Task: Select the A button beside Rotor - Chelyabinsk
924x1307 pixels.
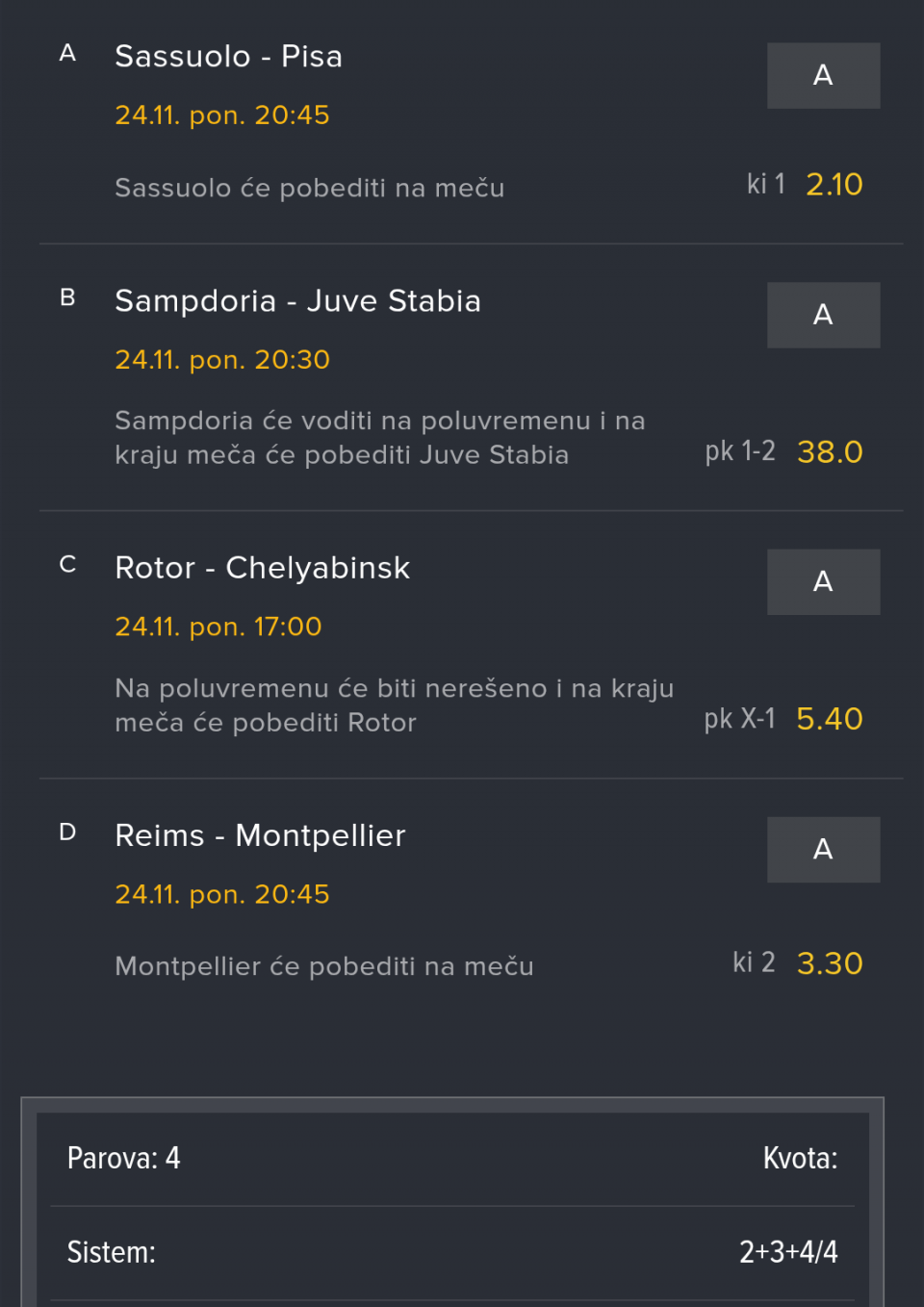Action: (823, 581)
